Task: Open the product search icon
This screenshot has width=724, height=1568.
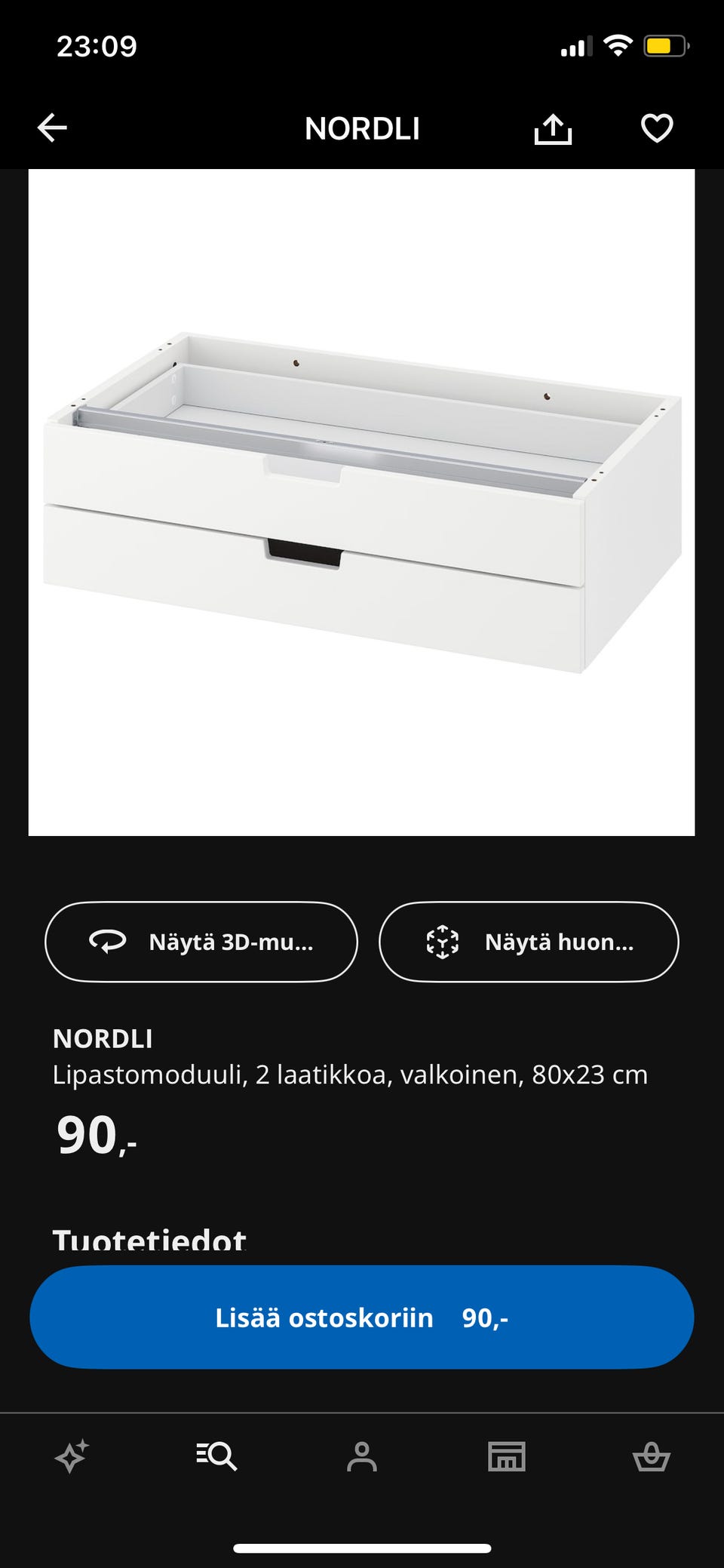Action: [216, 1456]
